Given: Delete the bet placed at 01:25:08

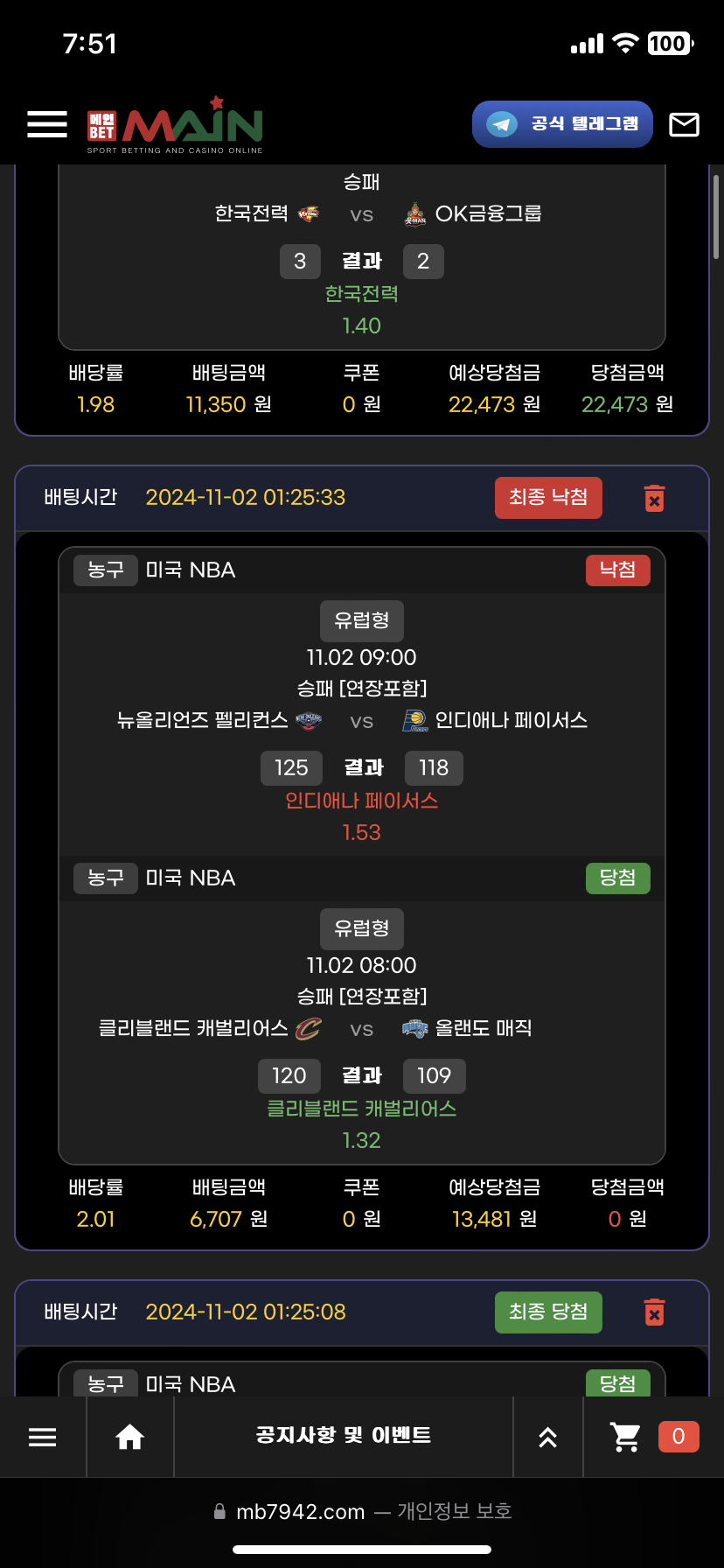Looking at the screenshot, I should coord(654,1312).
